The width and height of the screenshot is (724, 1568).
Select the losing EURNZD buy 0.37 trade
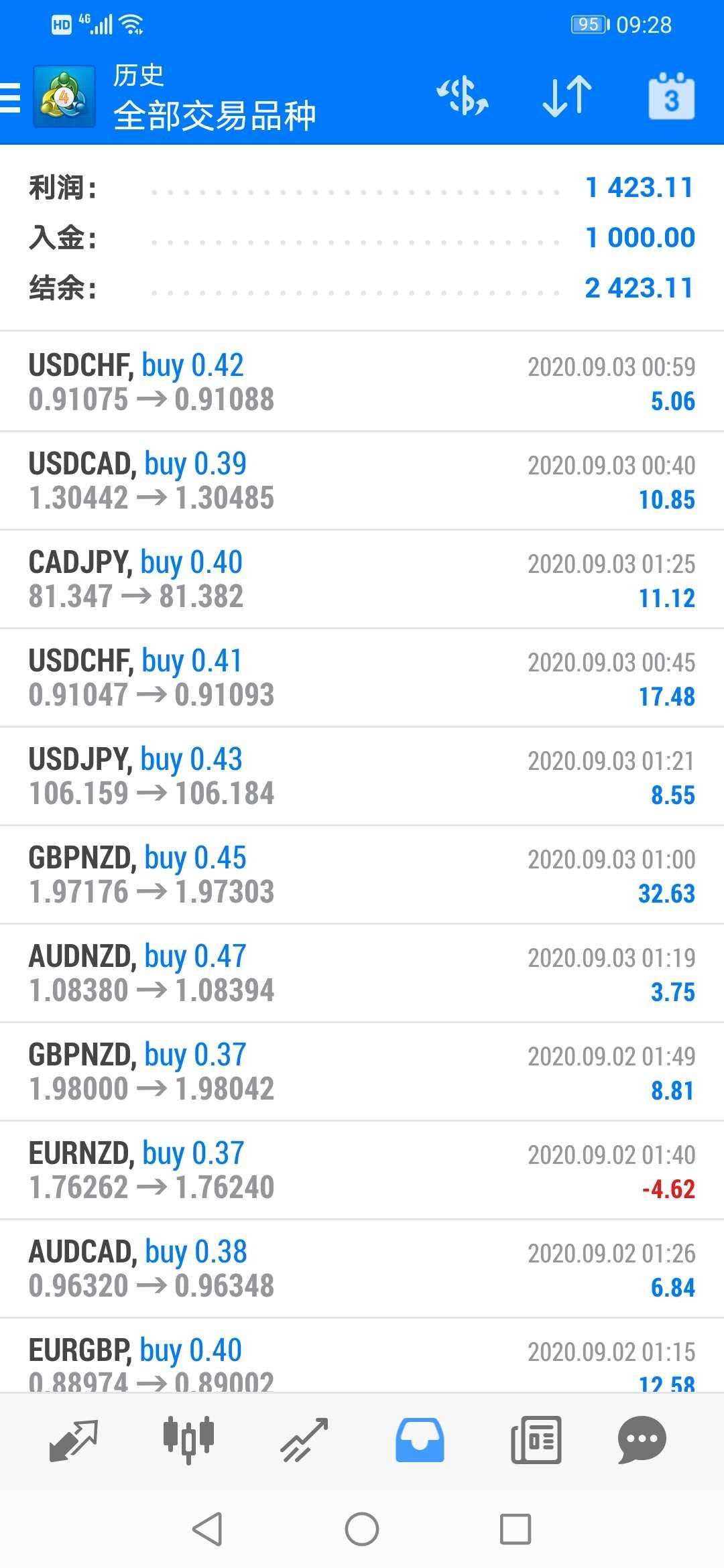[362, 1170]
